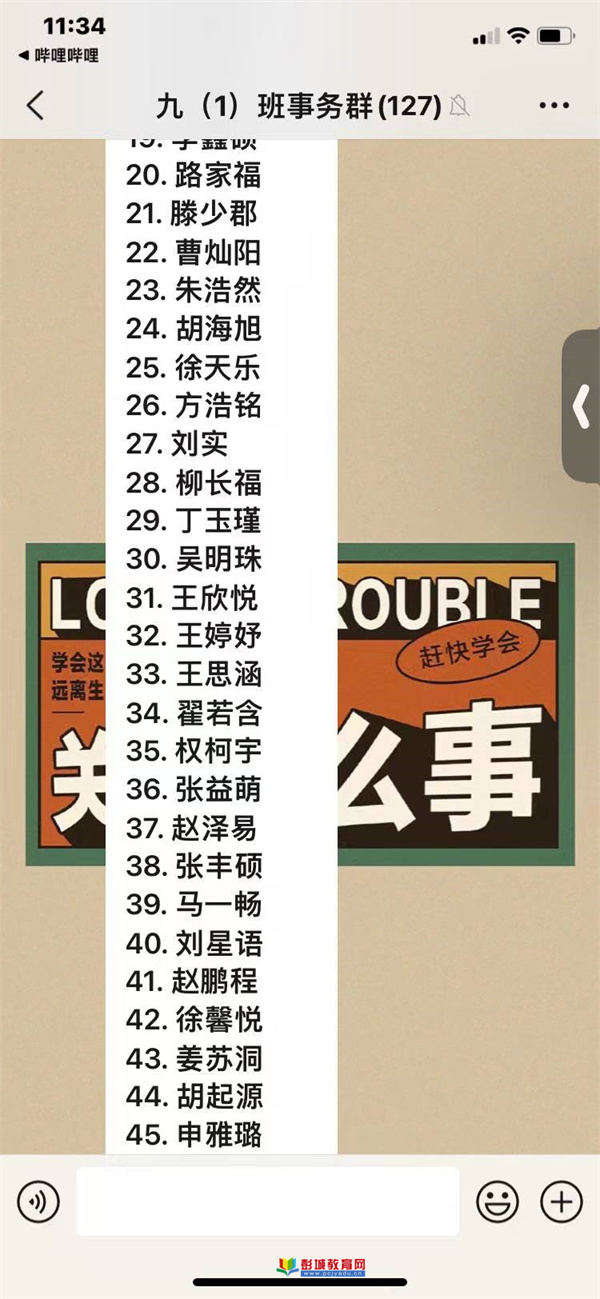
Task: Expand the side panel arrow handle
Action: (x=582, y=407)
